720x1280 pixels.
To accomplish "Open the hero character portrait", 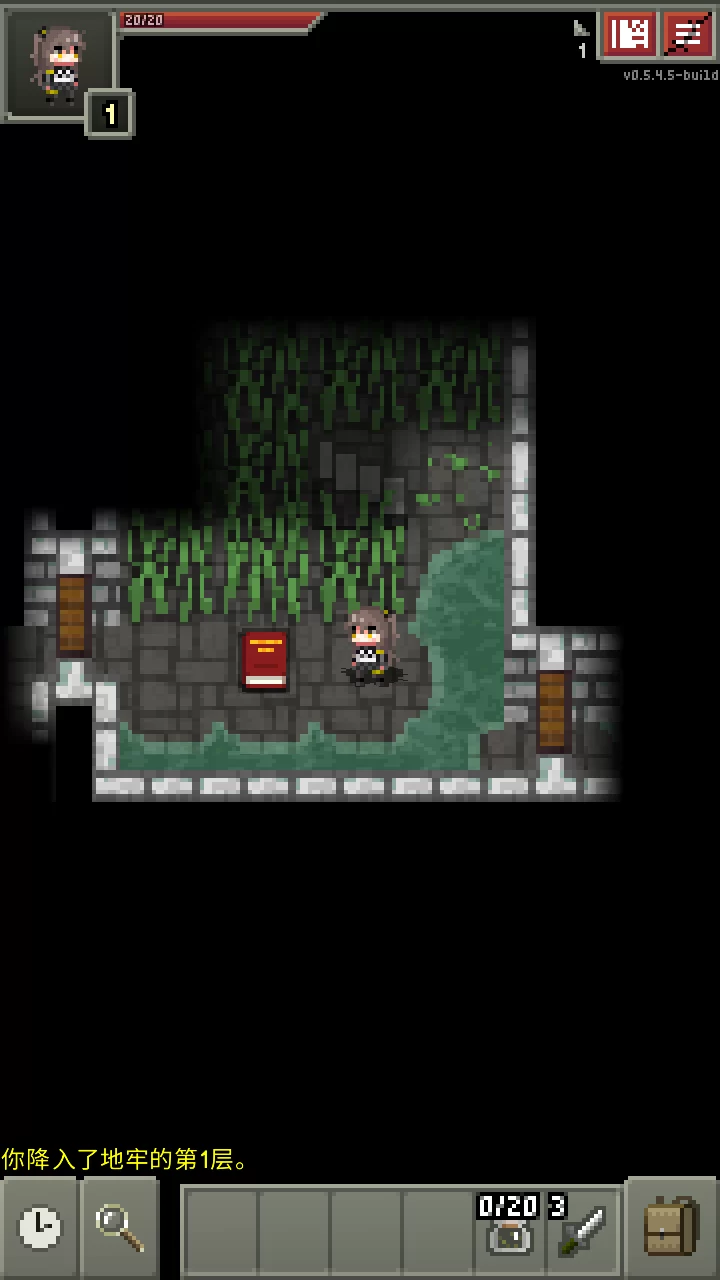I will 58,63.
